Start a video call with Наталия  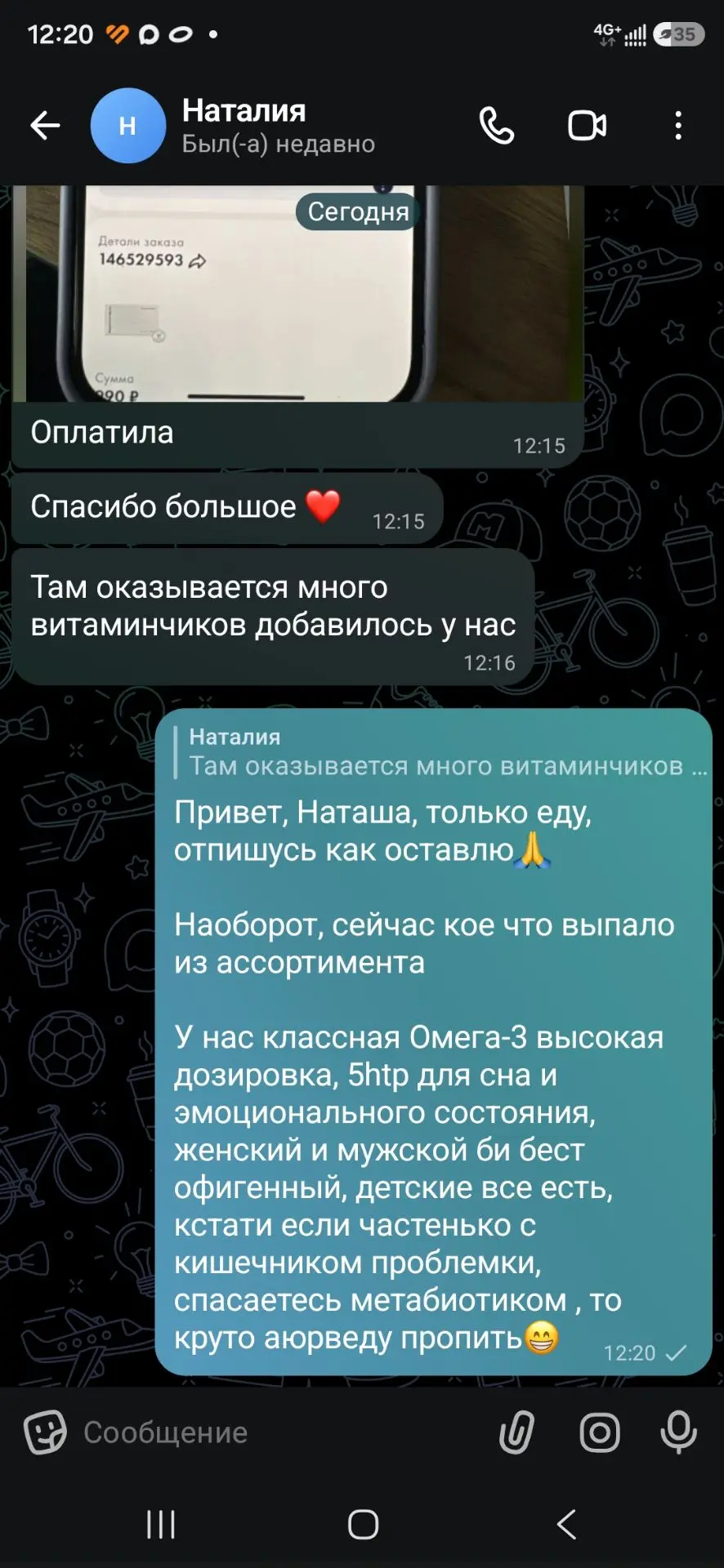click(588, 126)
